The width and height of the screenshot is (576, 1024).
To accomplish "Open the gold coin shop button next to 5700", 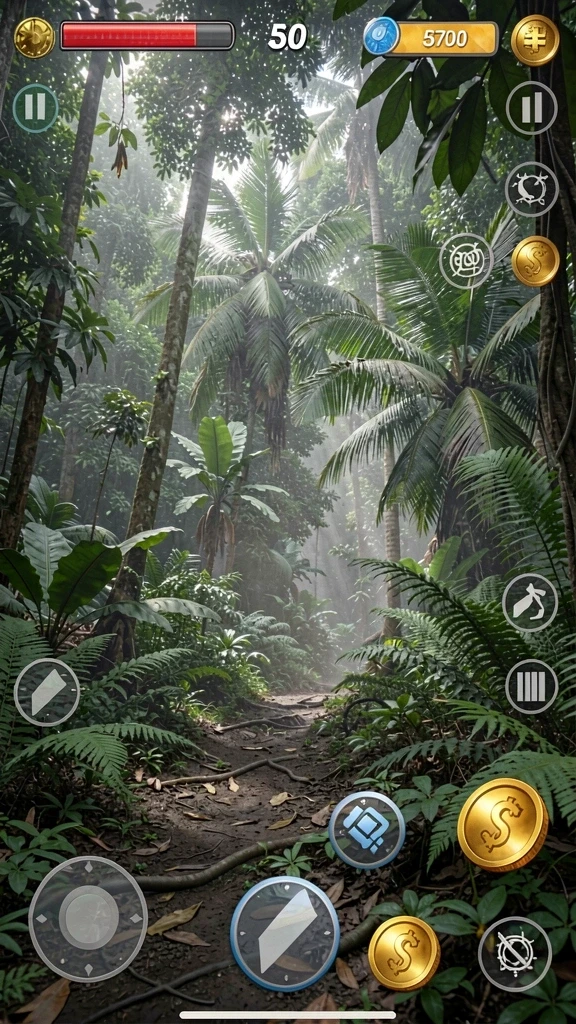I will coord(535,40).
